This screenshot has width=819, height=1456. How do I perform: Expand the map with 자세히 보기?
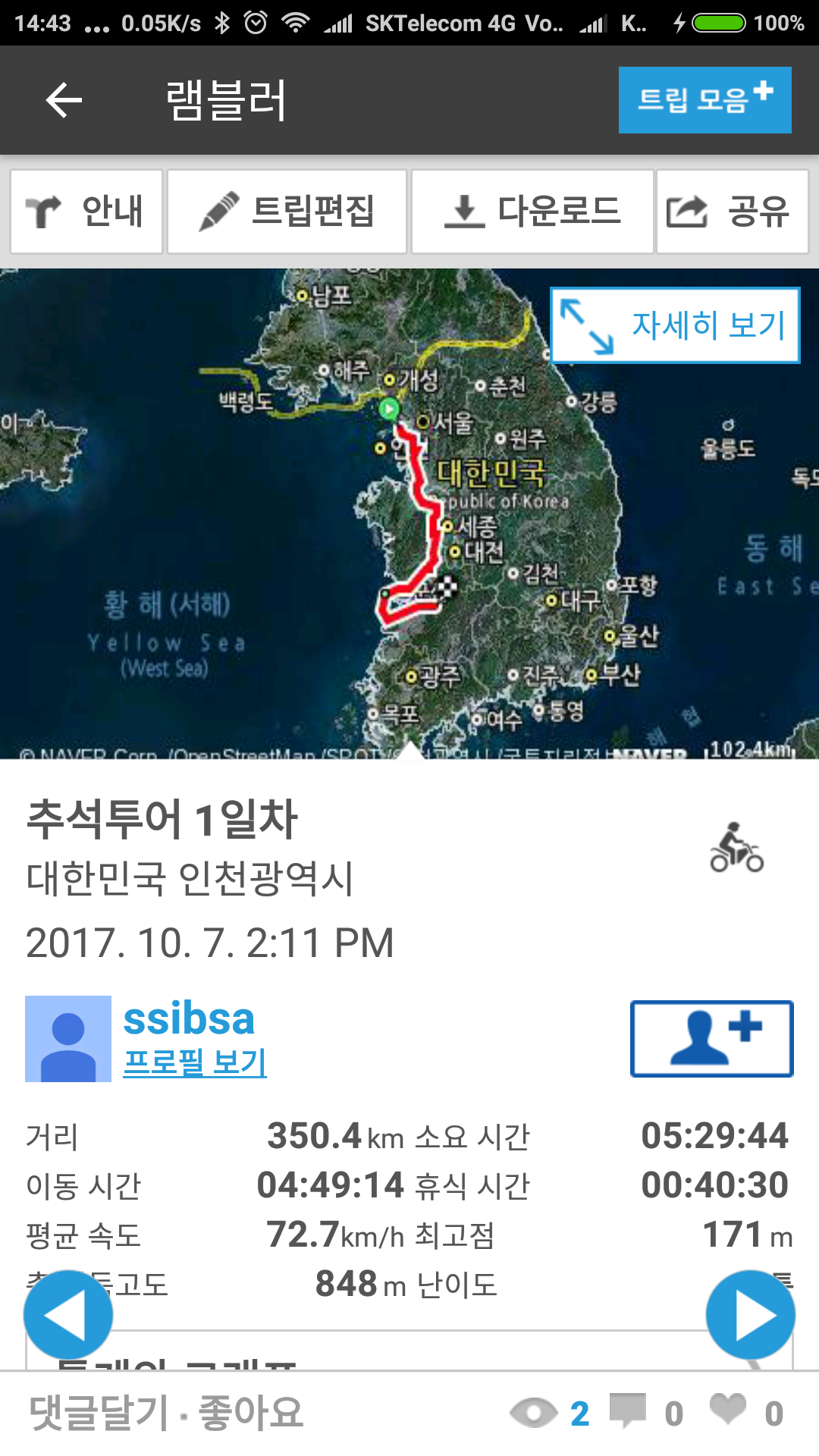675,325
